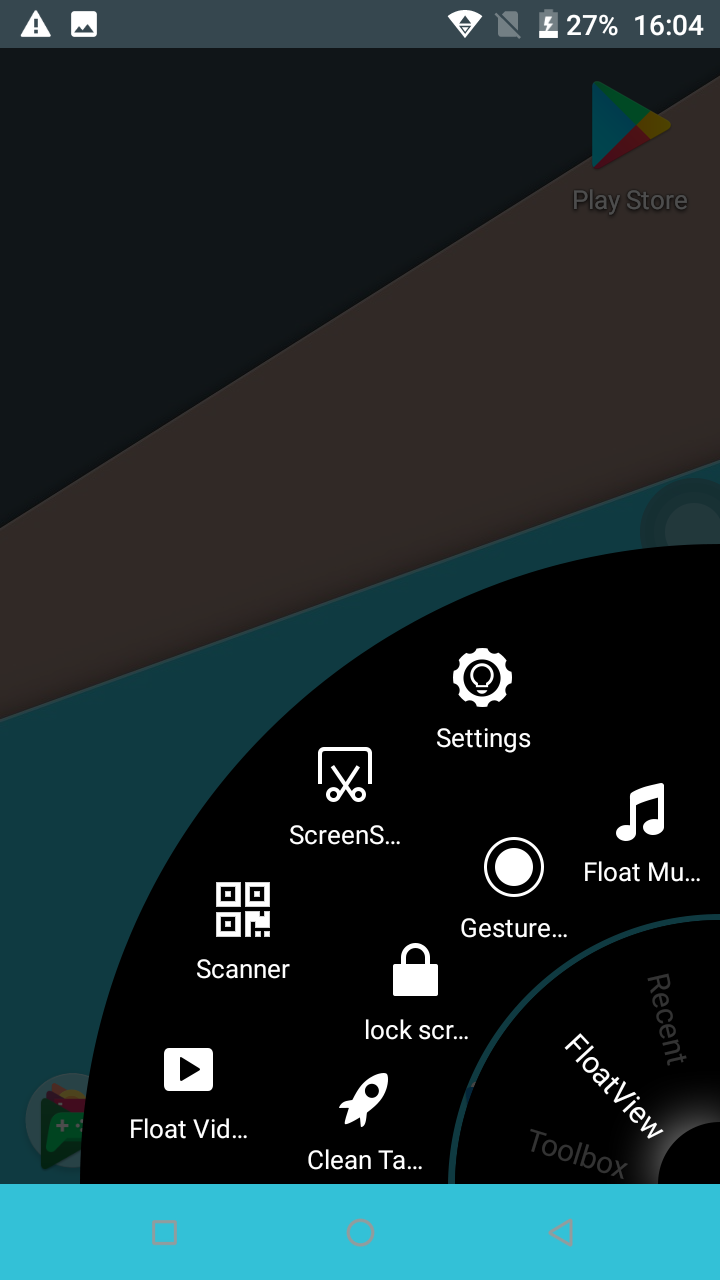Tap the system back button
Screen dimensions: 720x1280
point(560,1232)
